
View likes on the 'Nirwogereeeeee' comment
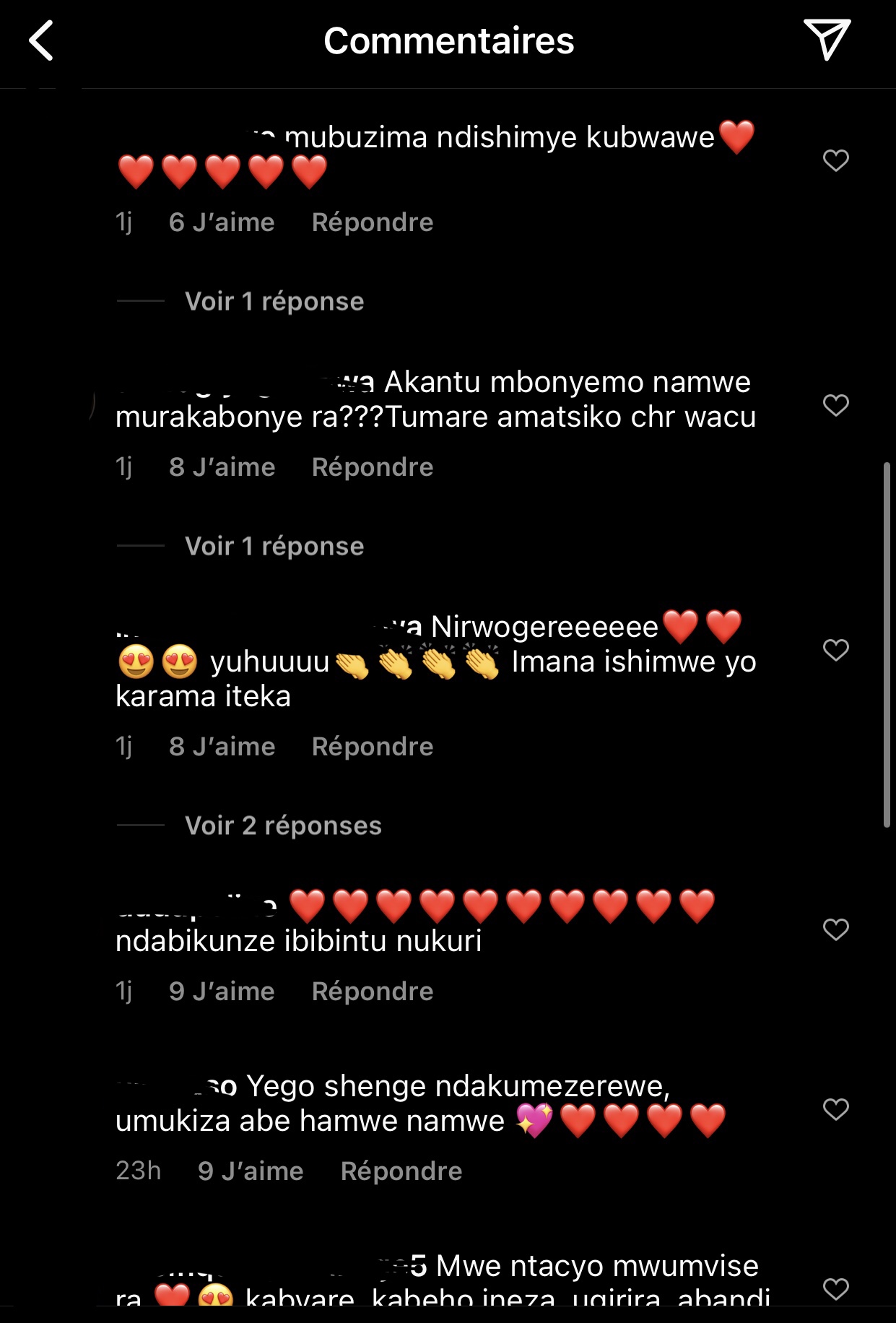(x=222, y=747)
